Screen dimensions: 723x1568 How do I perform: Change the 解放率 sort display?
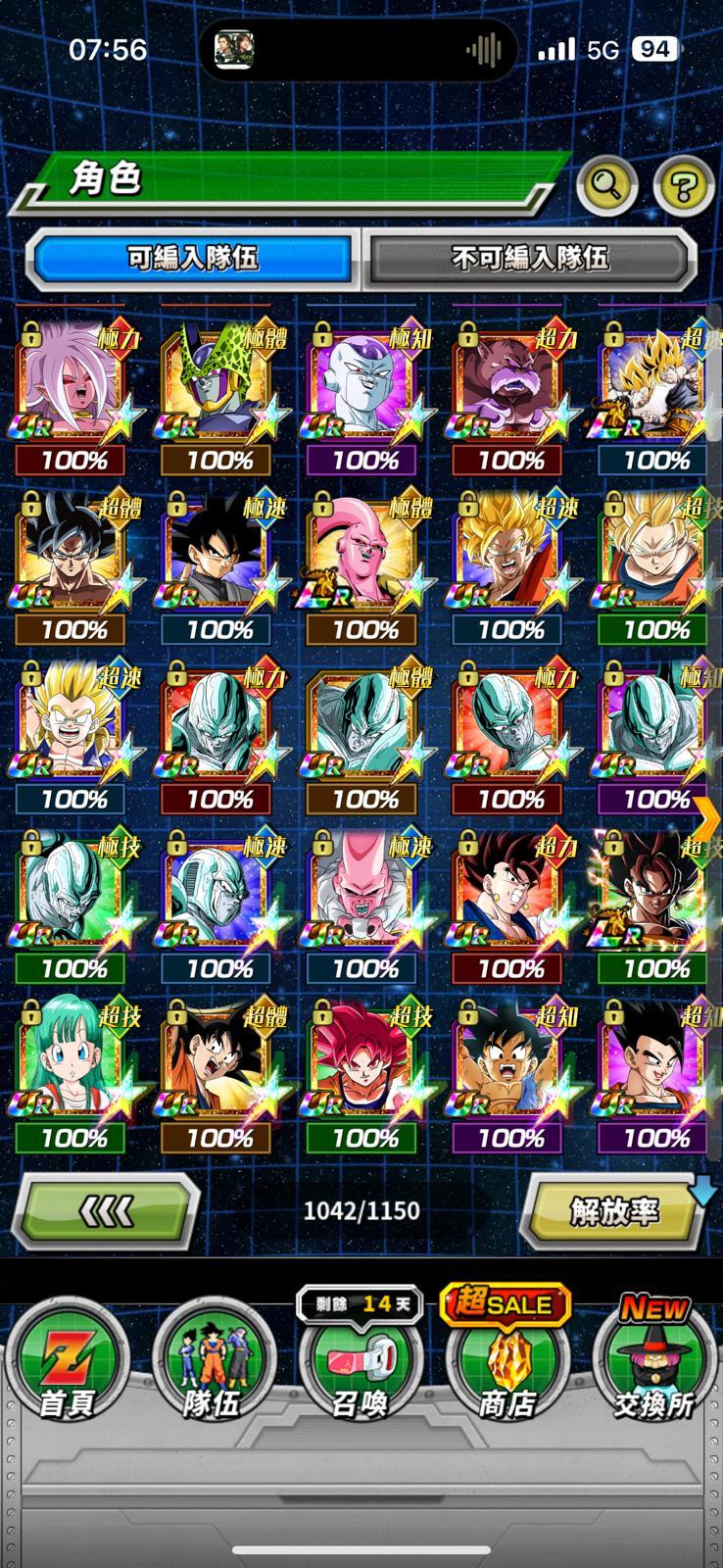pos(614,1212)
